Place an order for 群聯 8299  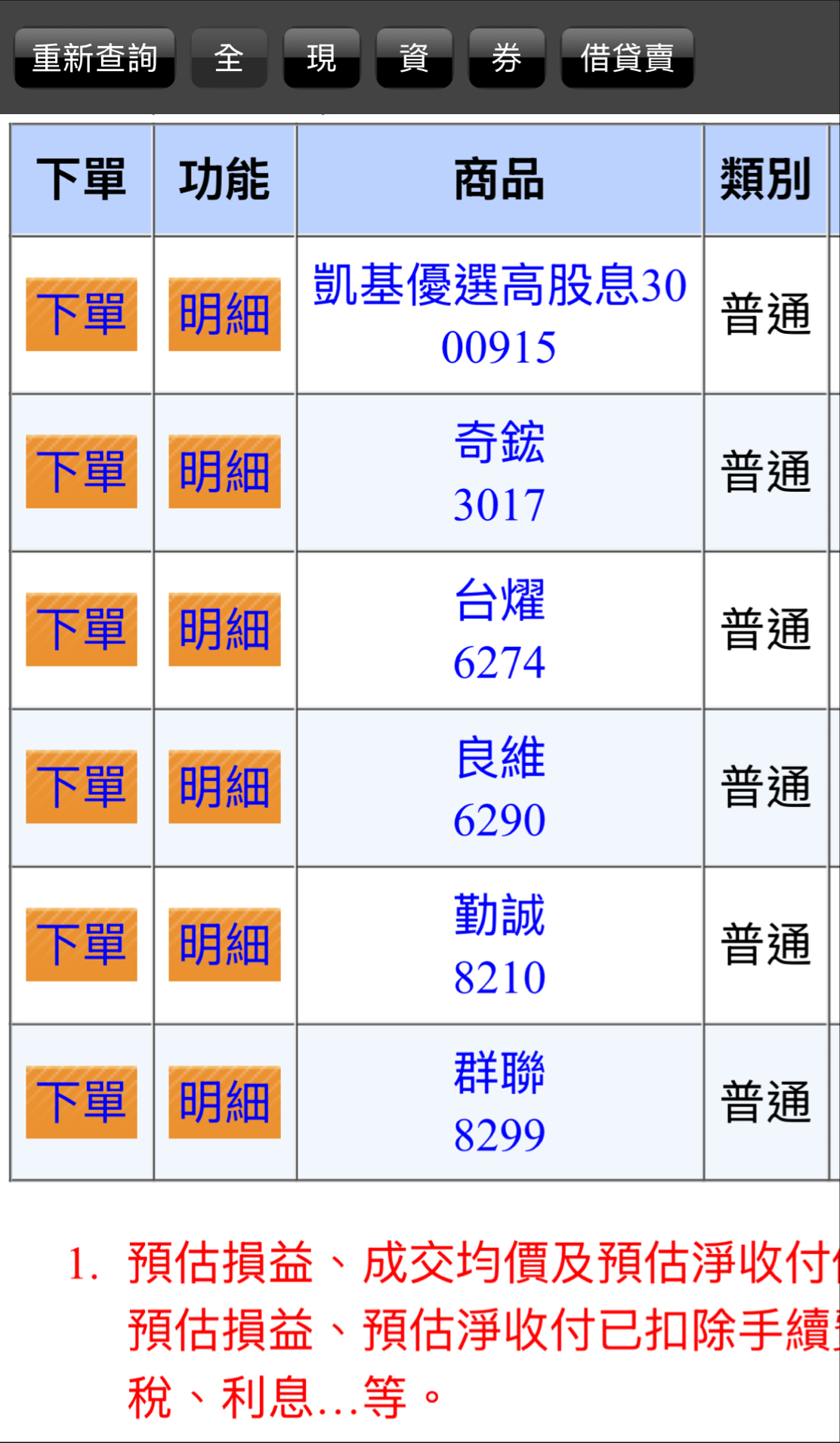point(82,1102)
